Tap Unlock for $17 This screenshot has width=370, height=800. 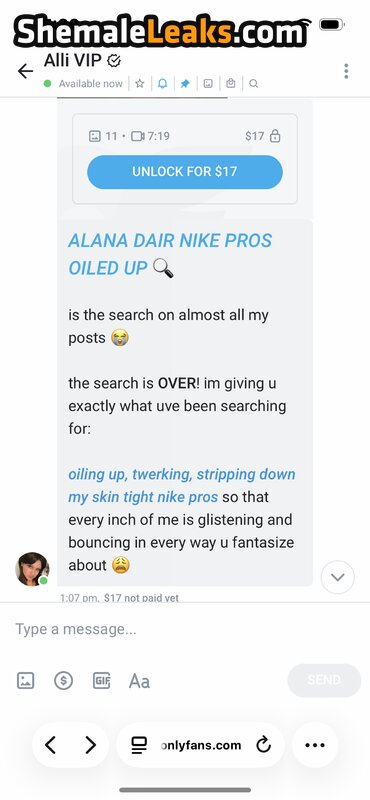click(x=185, y=172)
